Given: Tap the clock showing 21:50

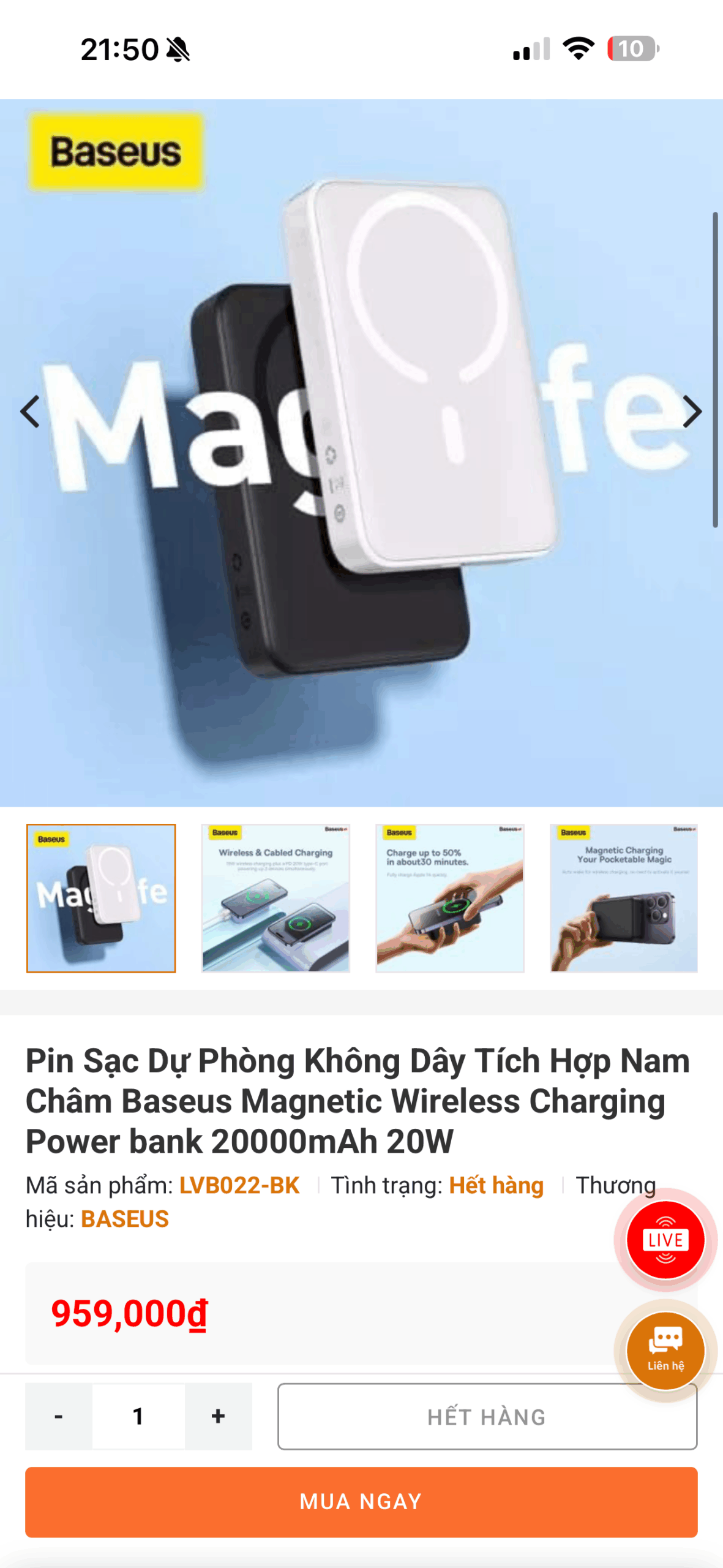Looking at the screenshot, I should (x=120, y=49).
